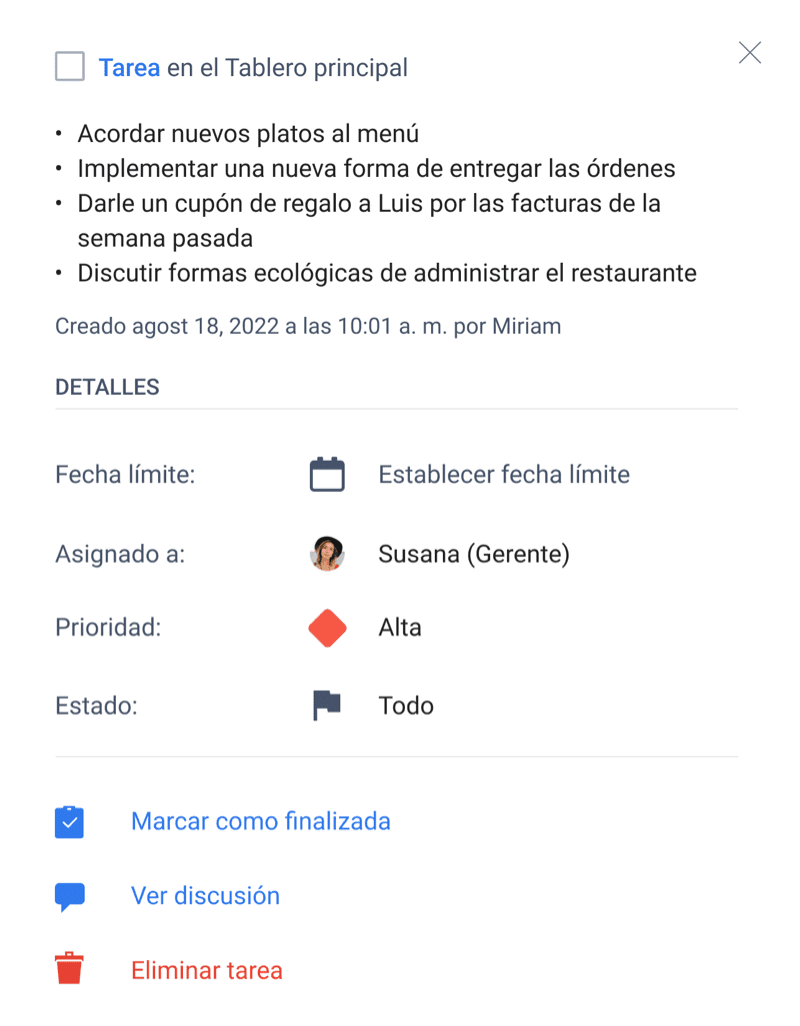Click the DETALLES section header

(107, 387)
